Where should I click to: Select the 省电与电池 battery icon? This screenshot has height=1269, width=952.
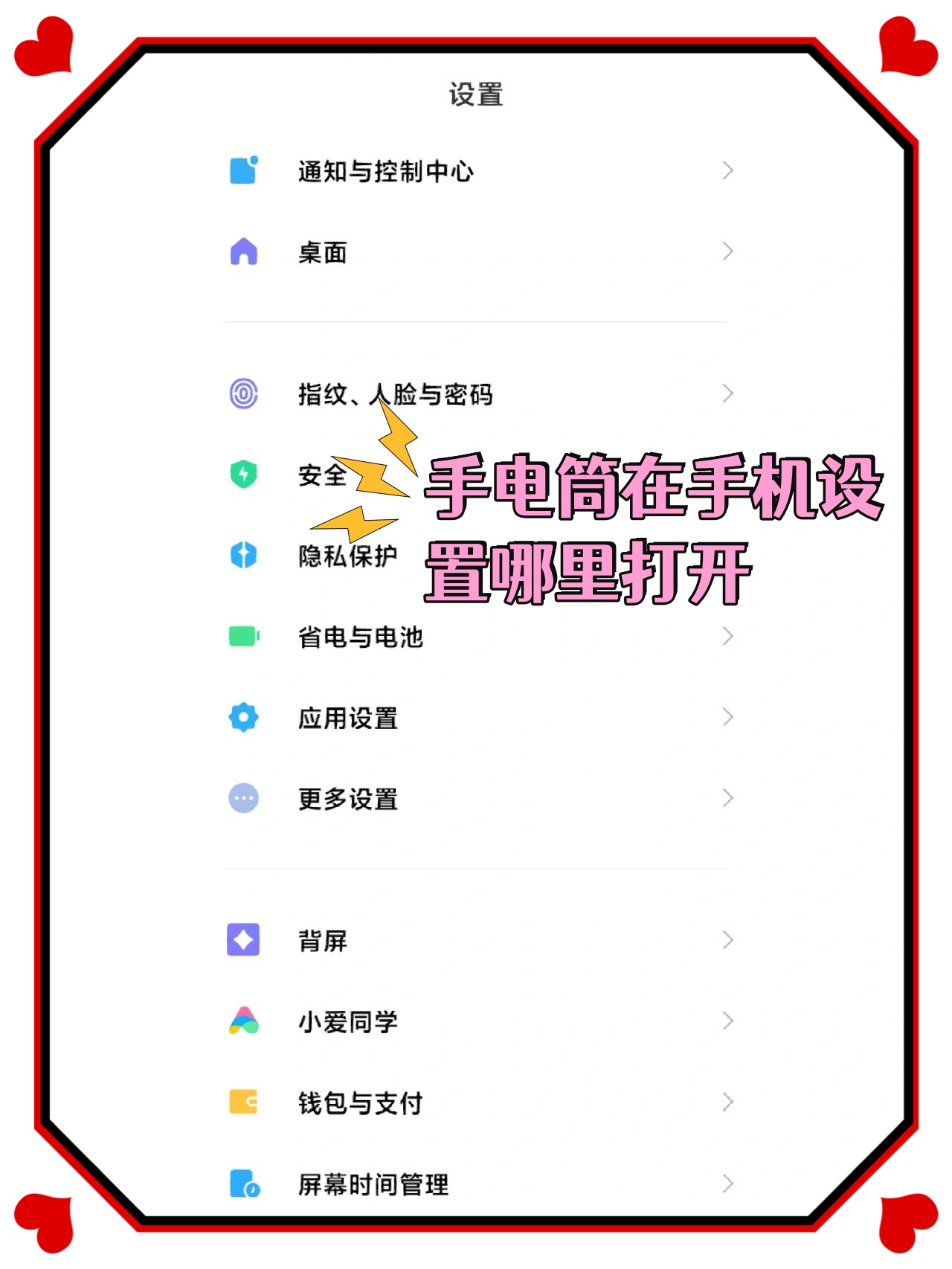(242, 636)
